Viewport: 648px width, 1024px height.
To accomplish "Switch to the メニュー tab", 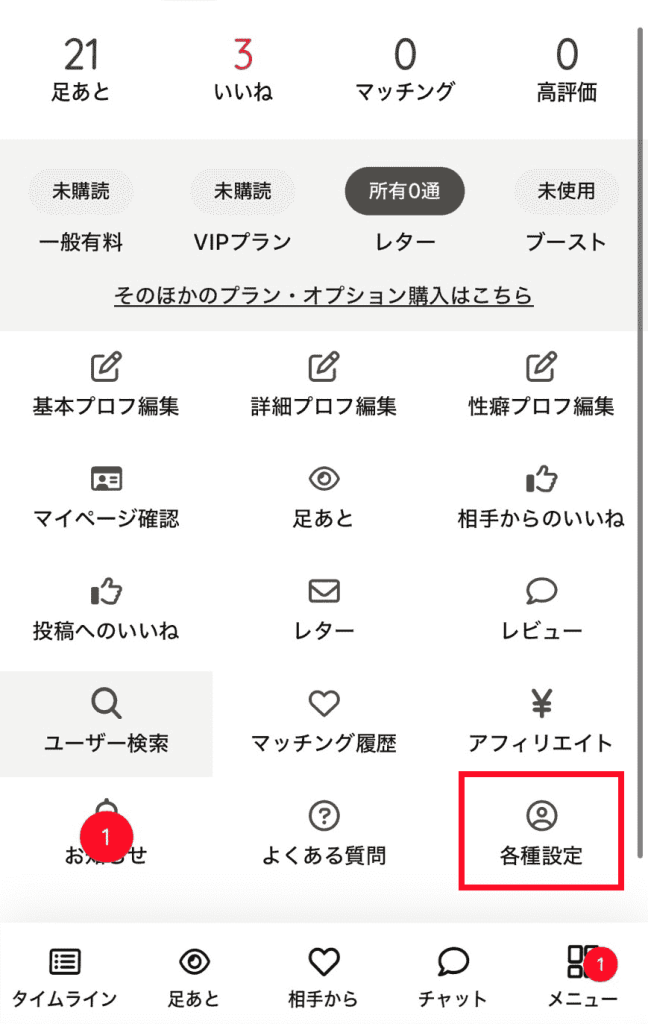I will click(x=582, y=977).
